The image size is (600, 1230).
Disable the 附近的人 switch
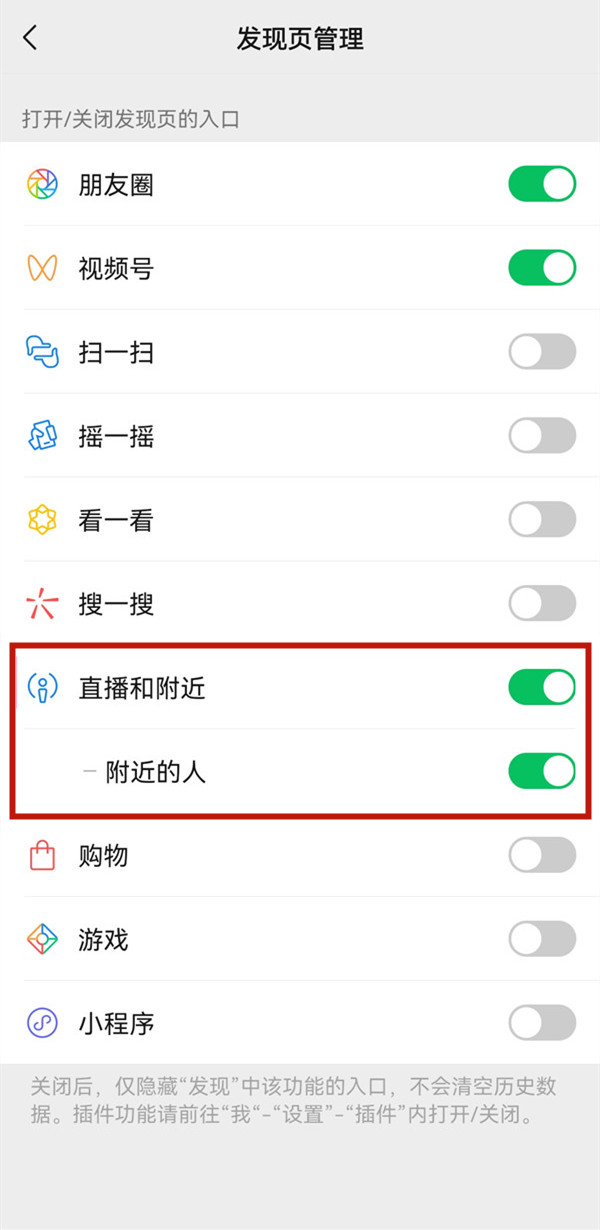(542, 772)
